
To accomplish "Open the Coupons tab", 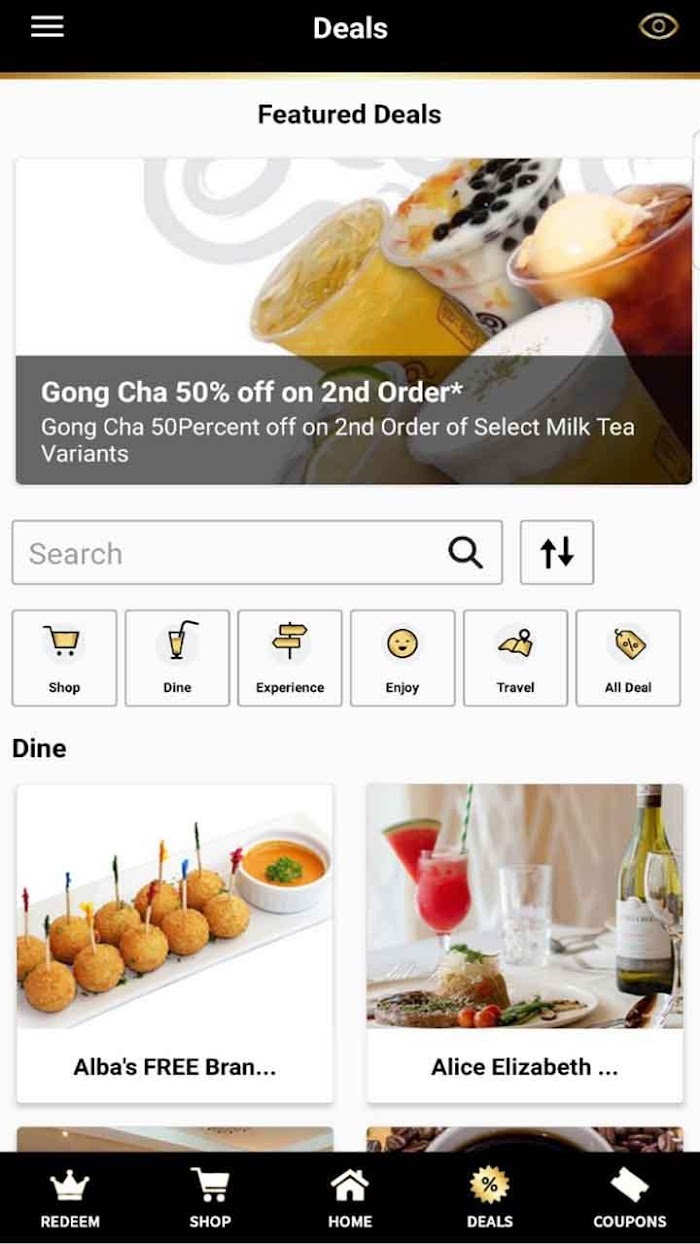I will coord(630,1199).
